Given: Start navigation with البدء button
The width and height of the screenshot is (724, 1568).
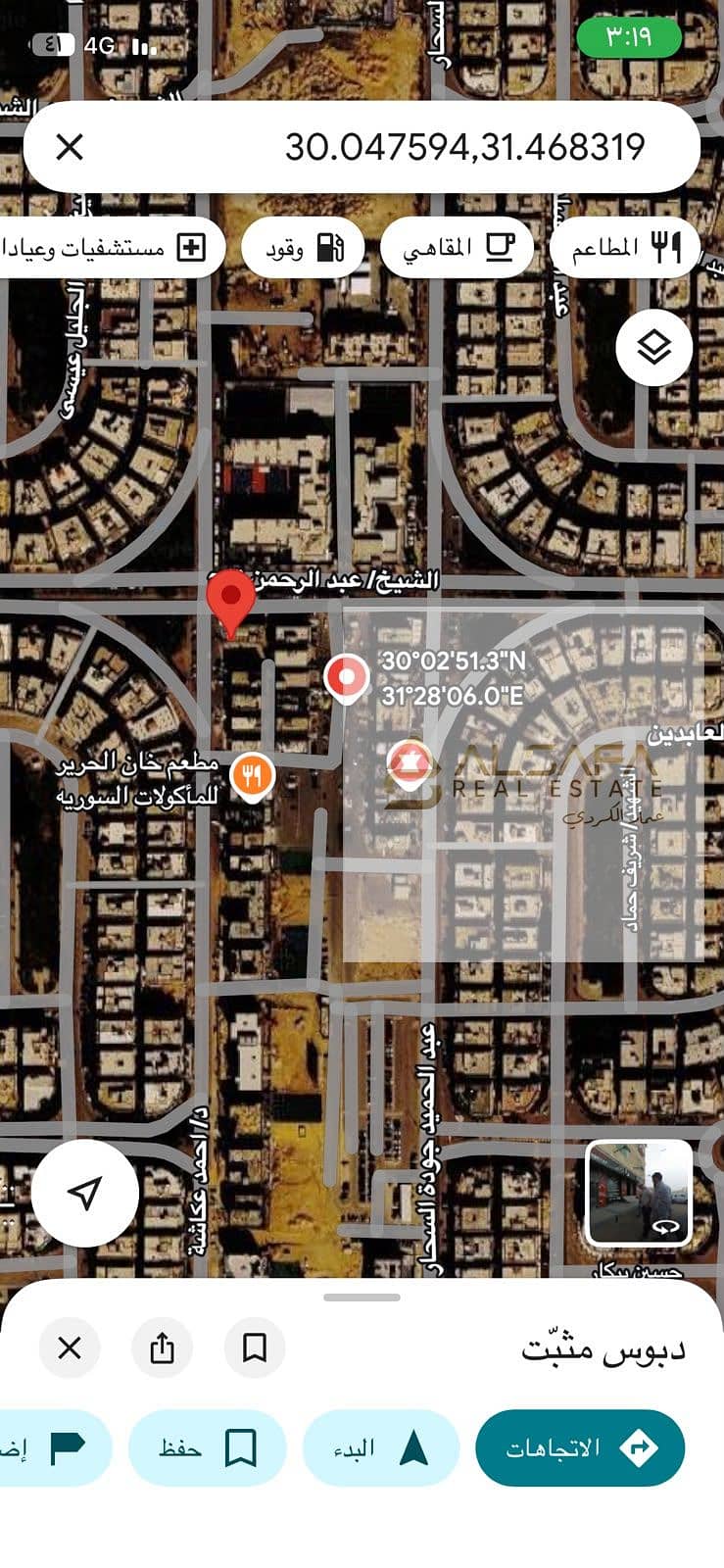Looking at the screenshot, I should (x=381, y=1447).
